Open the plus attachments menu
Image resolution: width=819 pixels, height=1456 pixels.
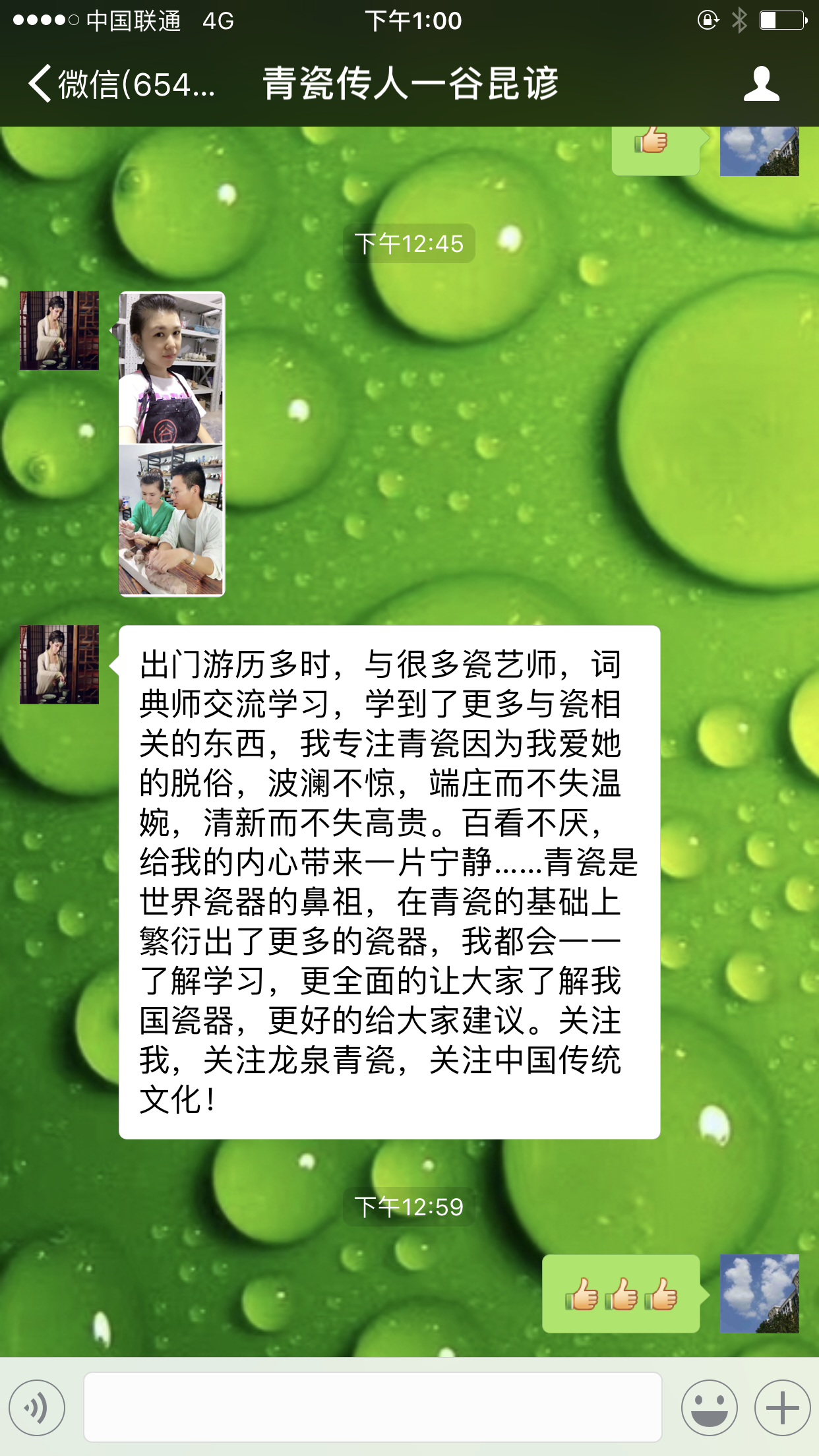pos(782,1407)
